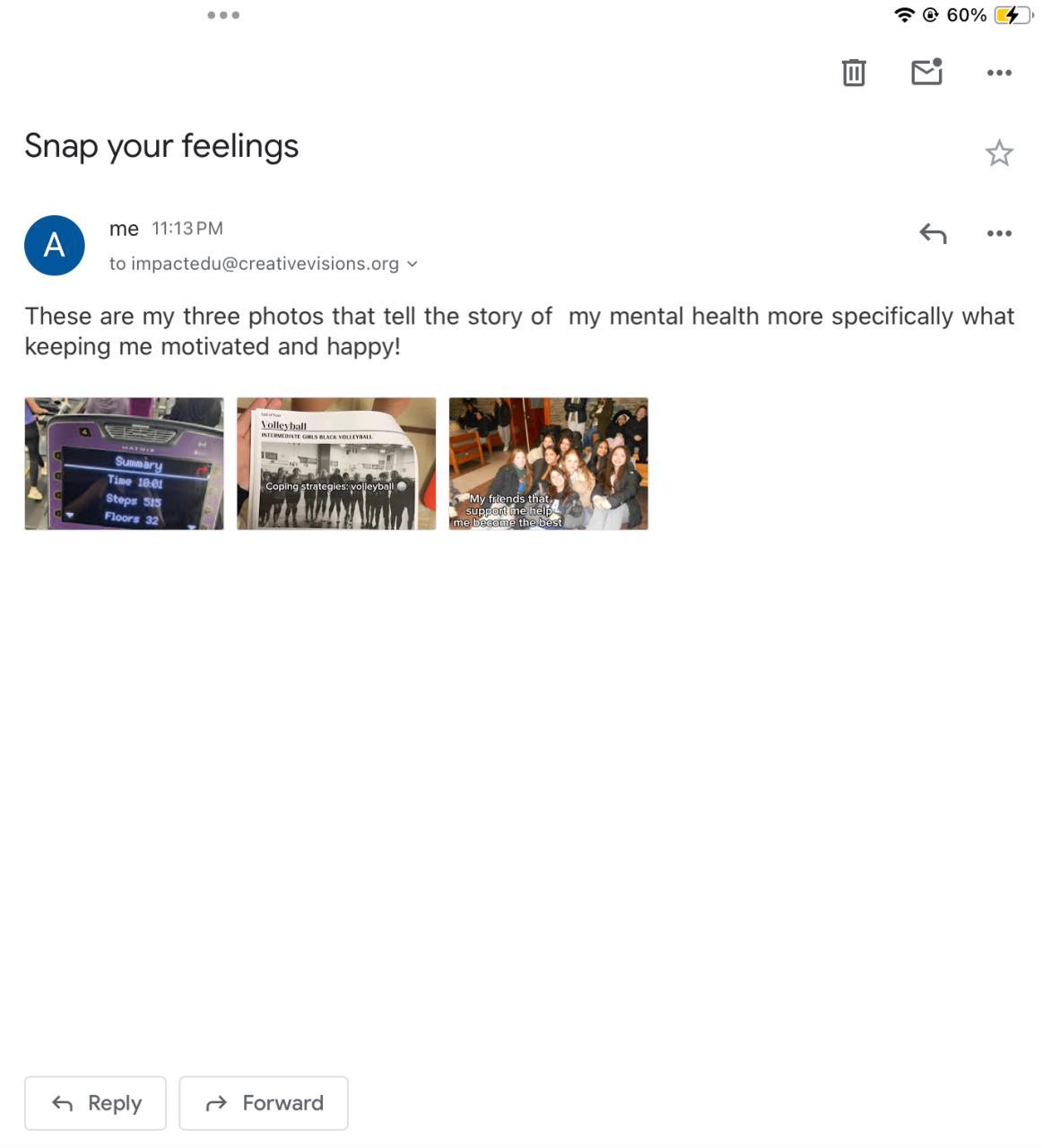Expand recipient details next to impactedu address
Image resolution: width=1042 pixels, height=1148 pixels.
(x=412, y=264)
